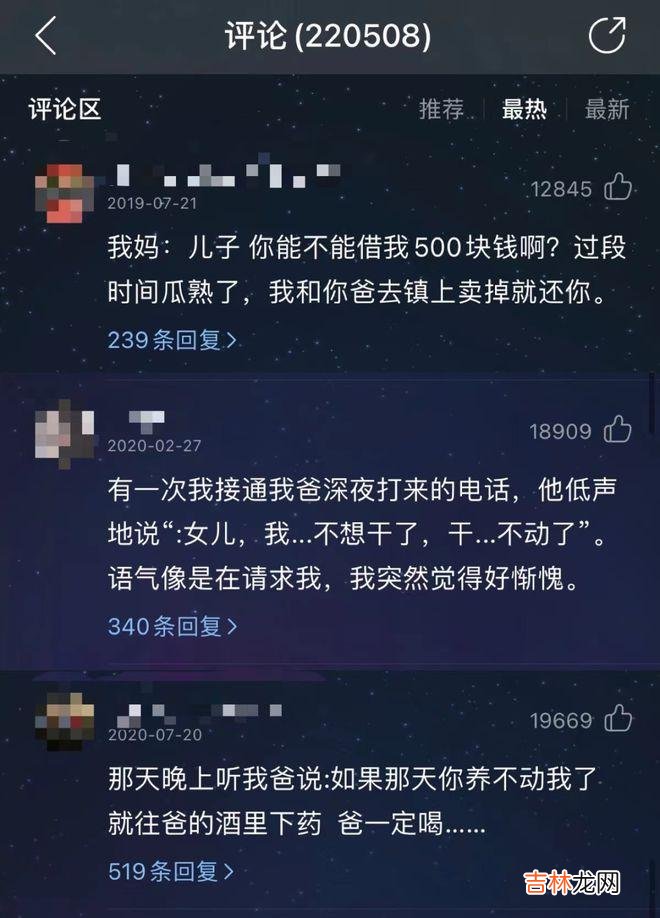660x918 pixels.
Task: Expand the 340条回复 replies
Action: tap(173, 627)
